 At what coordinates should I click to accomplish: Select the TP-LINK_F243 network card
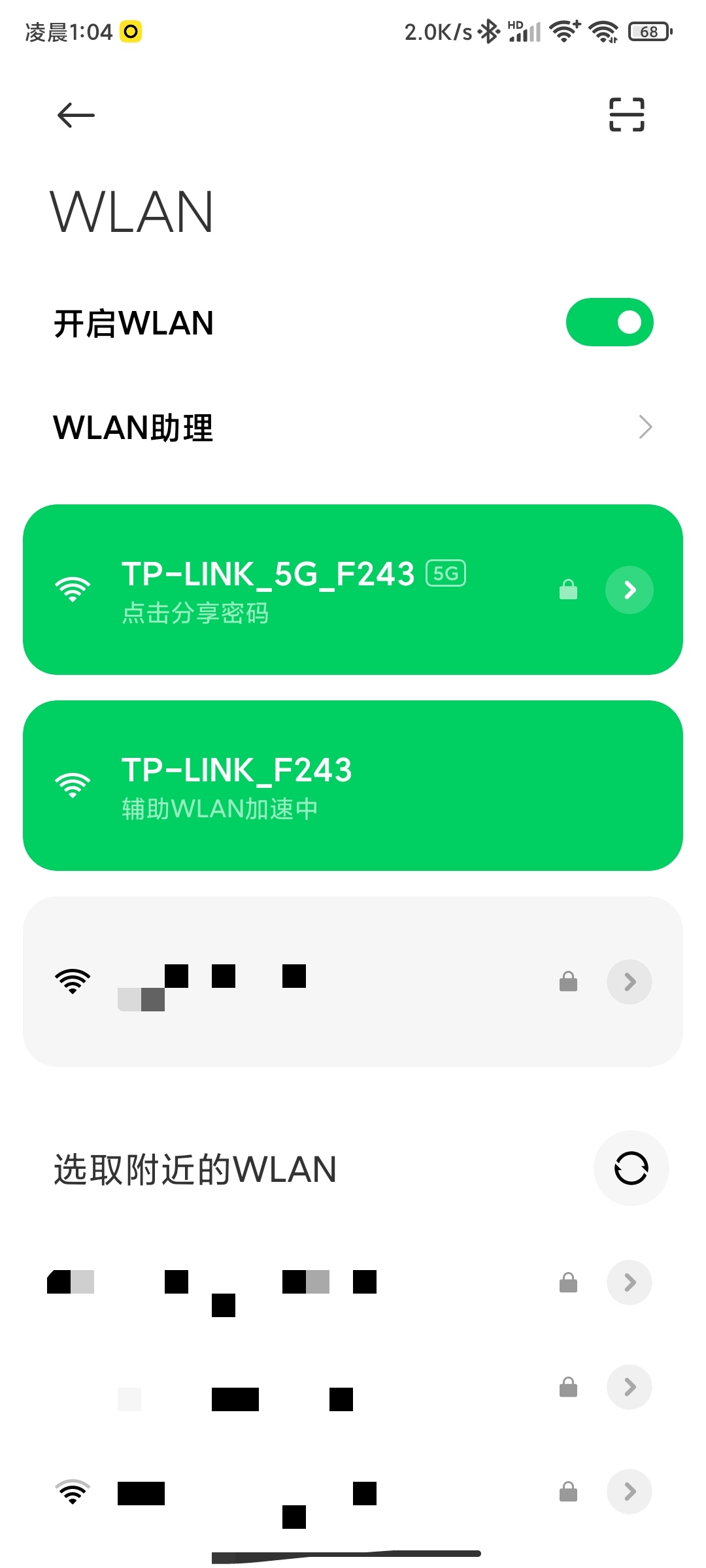click(x=353, y=785)
